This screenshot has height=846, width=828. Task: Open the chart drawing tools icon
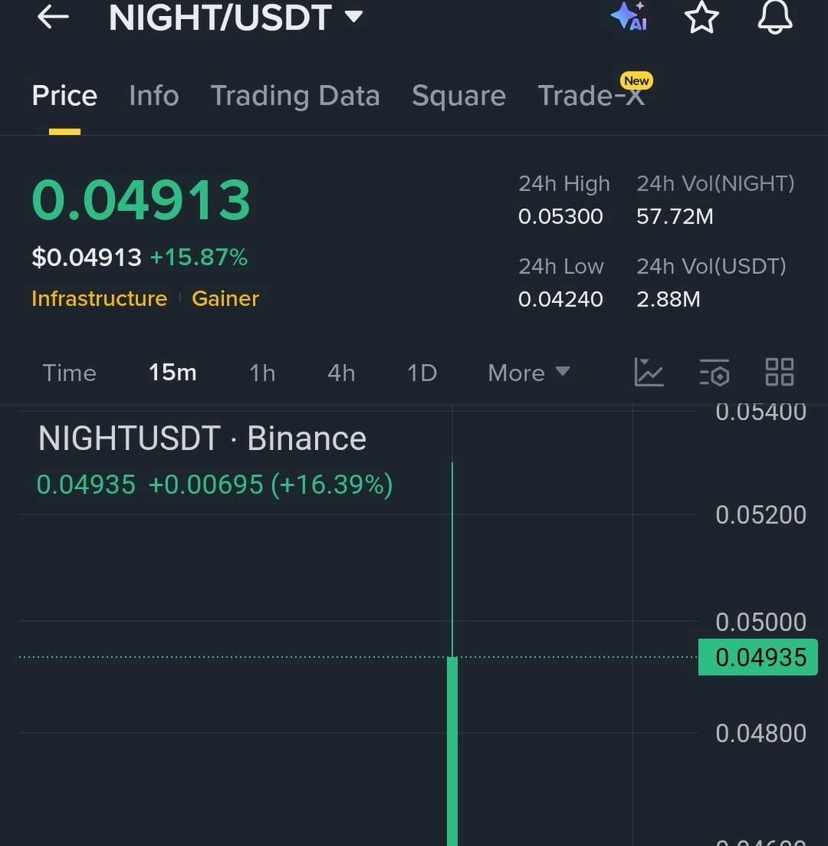pos(649,372)
